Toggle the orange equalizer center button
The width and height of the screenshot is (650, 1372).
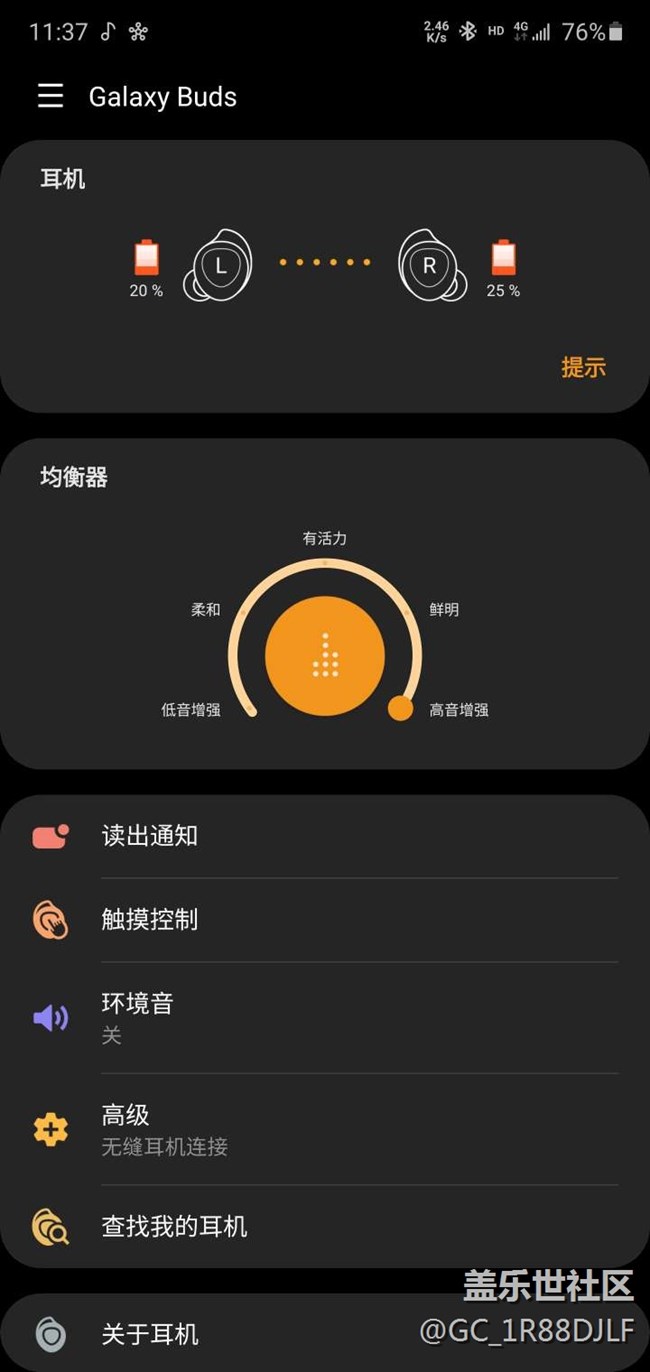325,656
